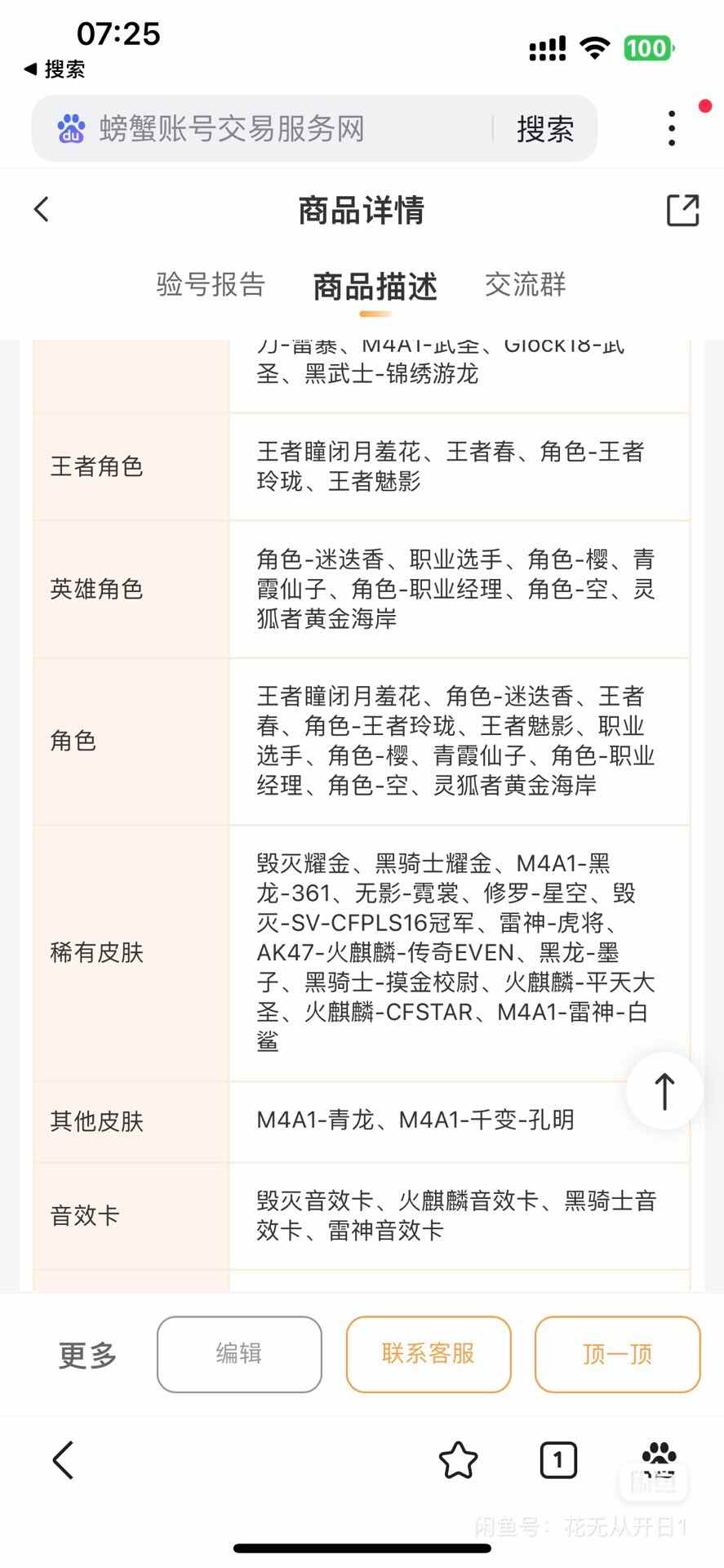Return to 搜索 app via status bar
Screen dimensions: 724x1568
coord(55,69)
